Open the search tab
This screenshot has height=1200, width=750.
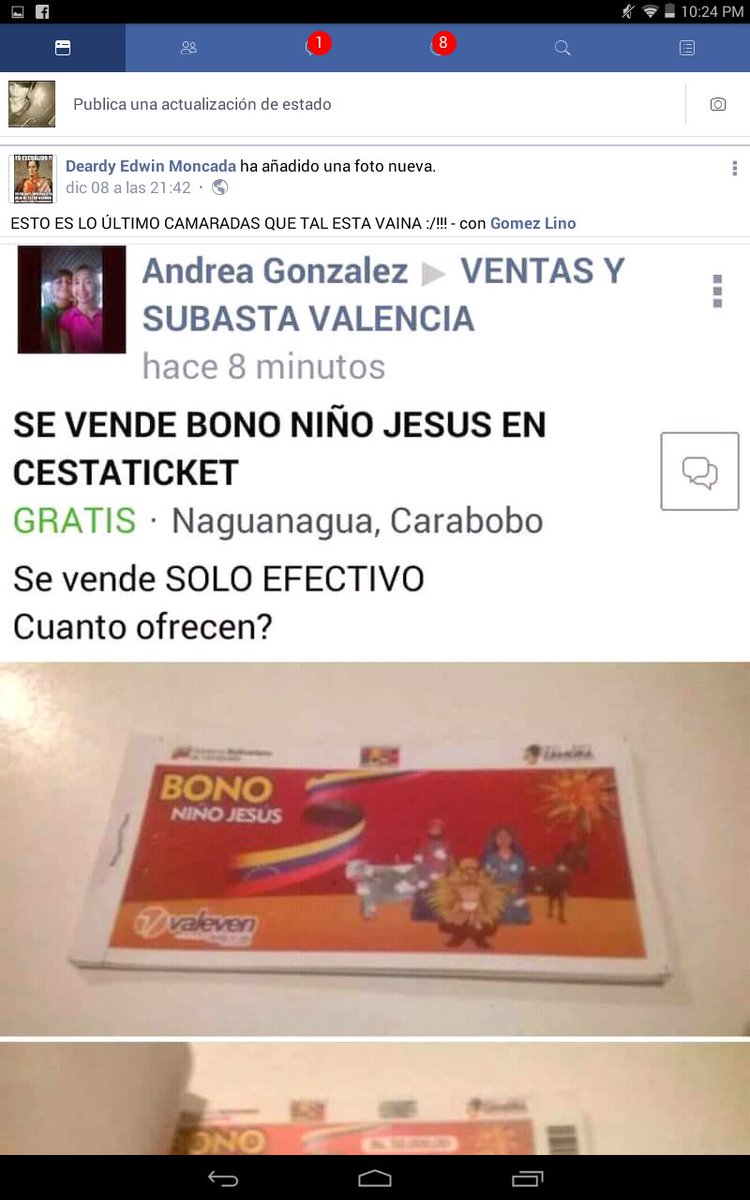pyautogui.click(x=562, y=48)
